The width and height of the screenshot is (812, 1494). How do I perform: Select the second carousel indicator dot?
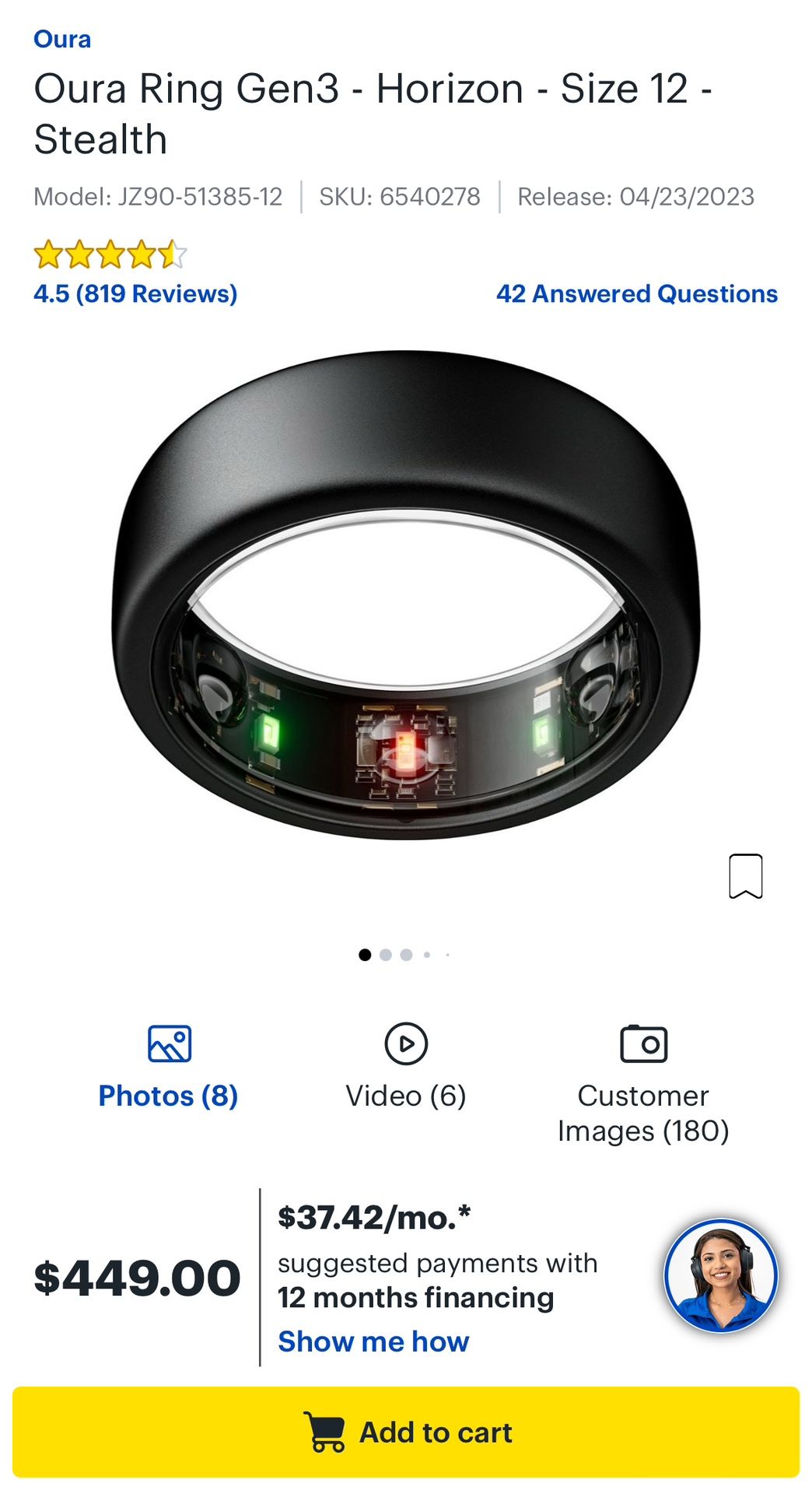384,955
